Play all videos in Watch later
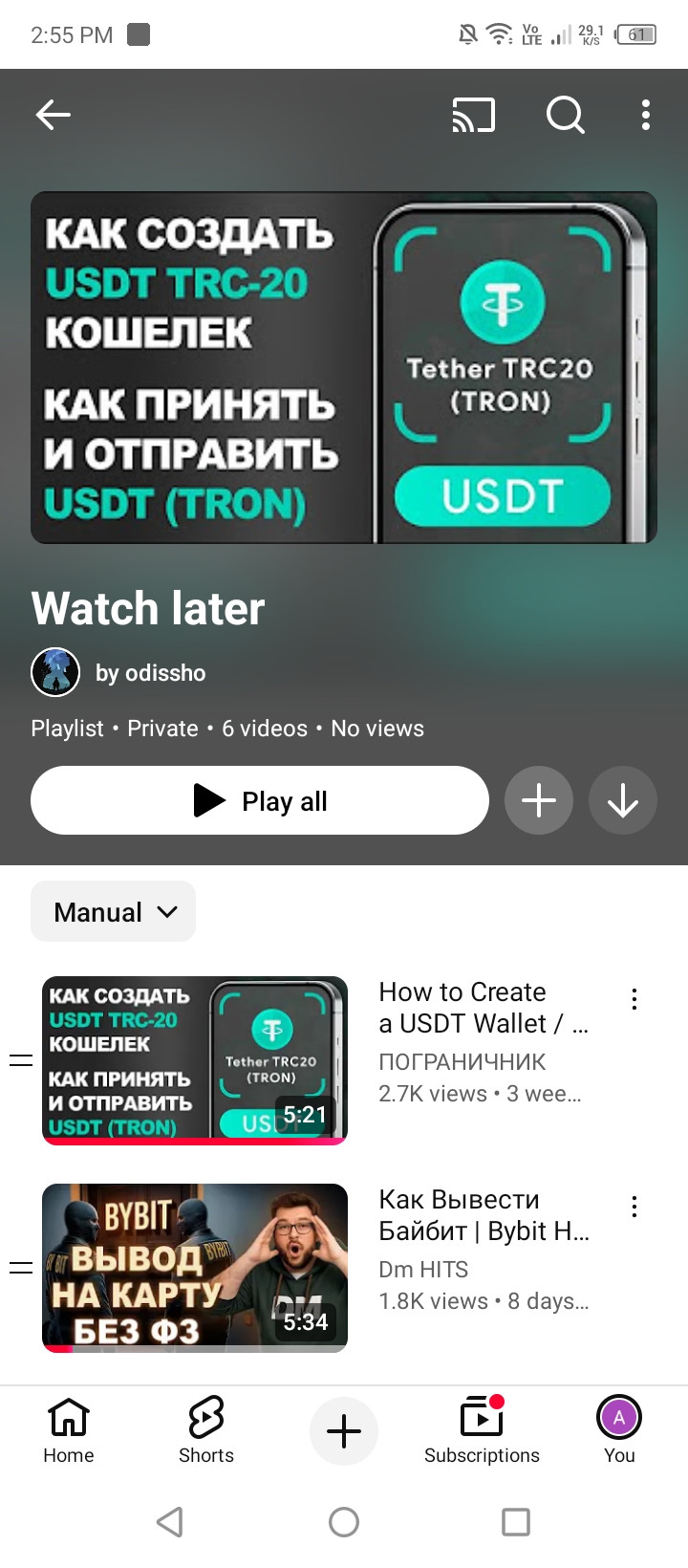Image resolution: width=688 pixels, height=1568 pixels. (x=260, y=800)
